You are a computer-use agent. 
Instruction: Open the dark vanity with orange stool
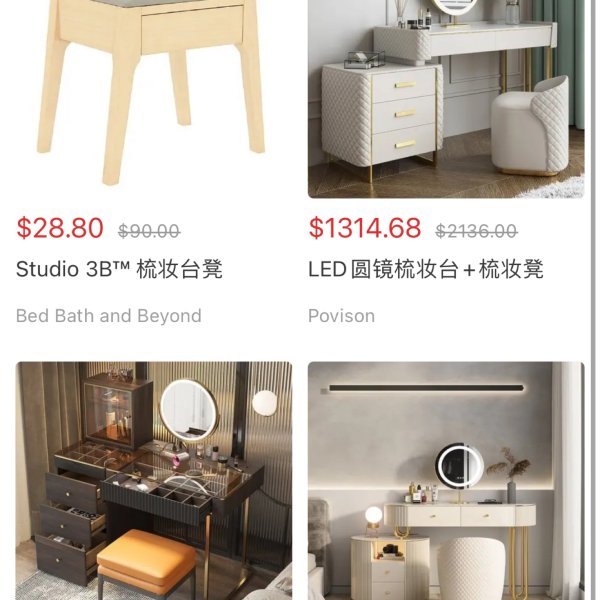click(154, 480)
